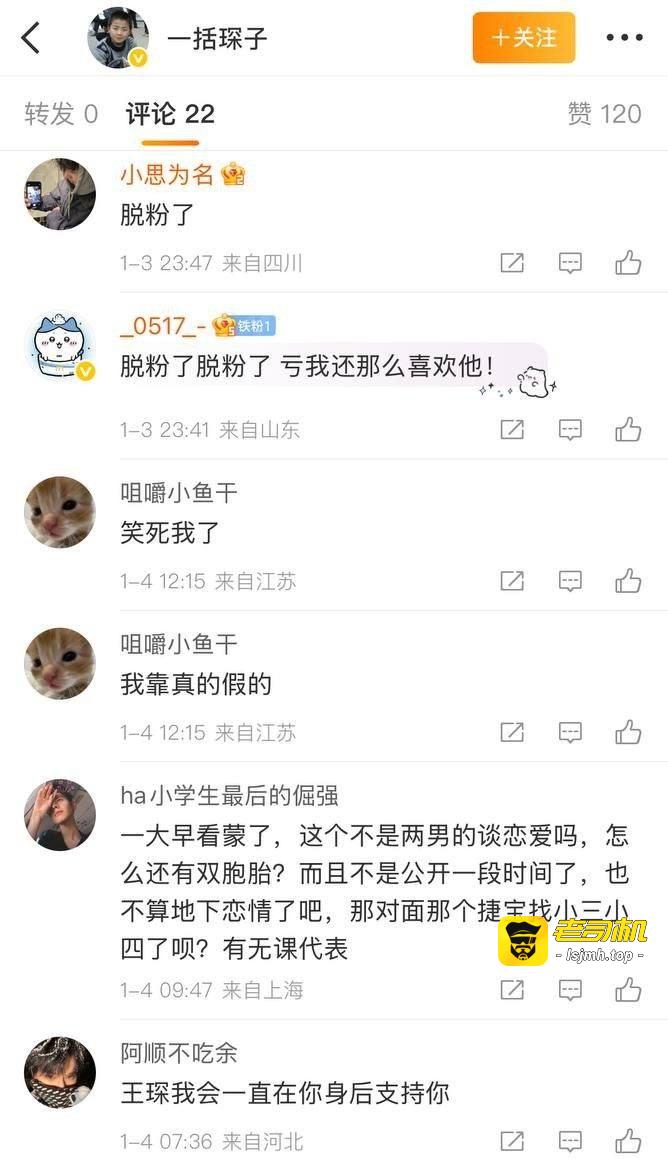Open ha小学生最后的倔强's profile picture

(x=60, y=814)
